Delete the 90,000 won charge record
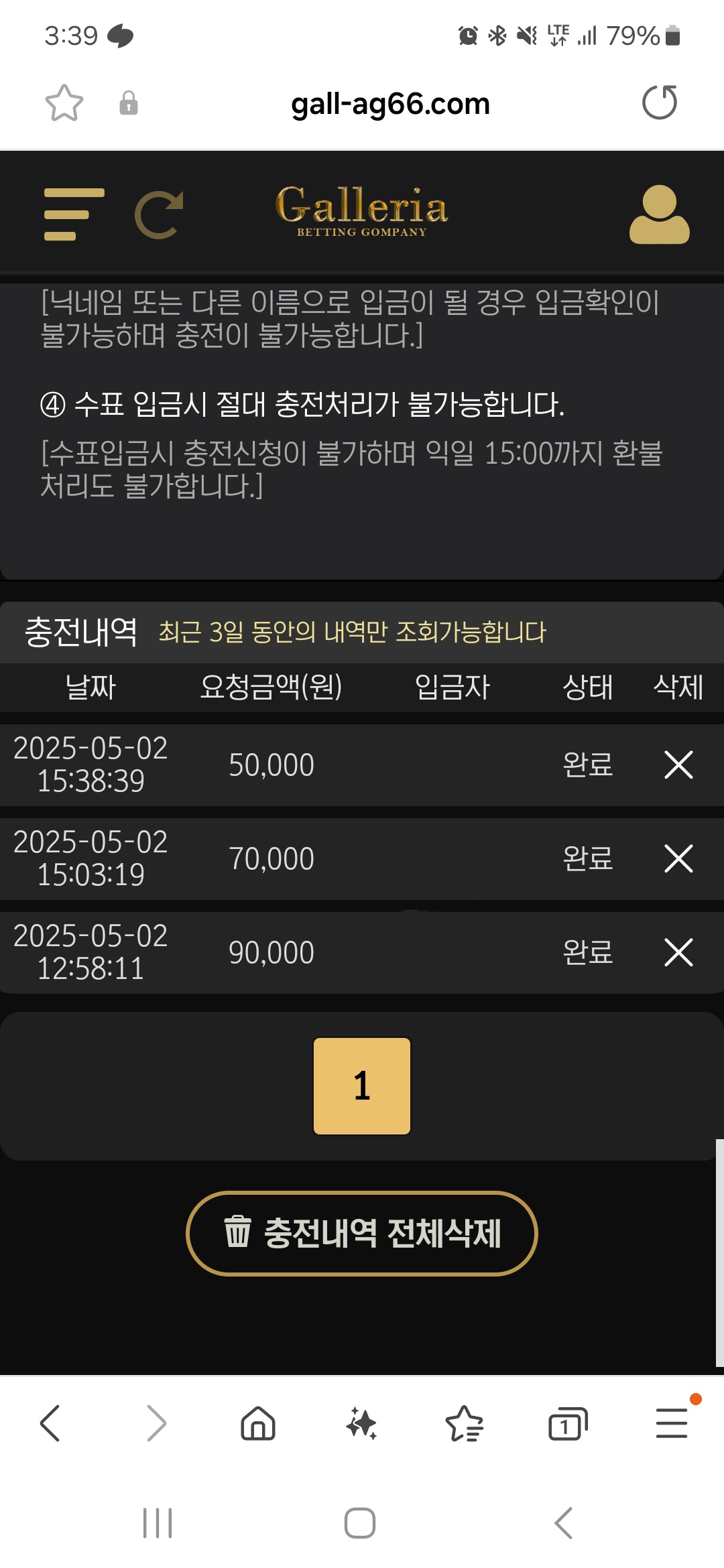Viewport: 724px width, 1568px height. [678, 952]
